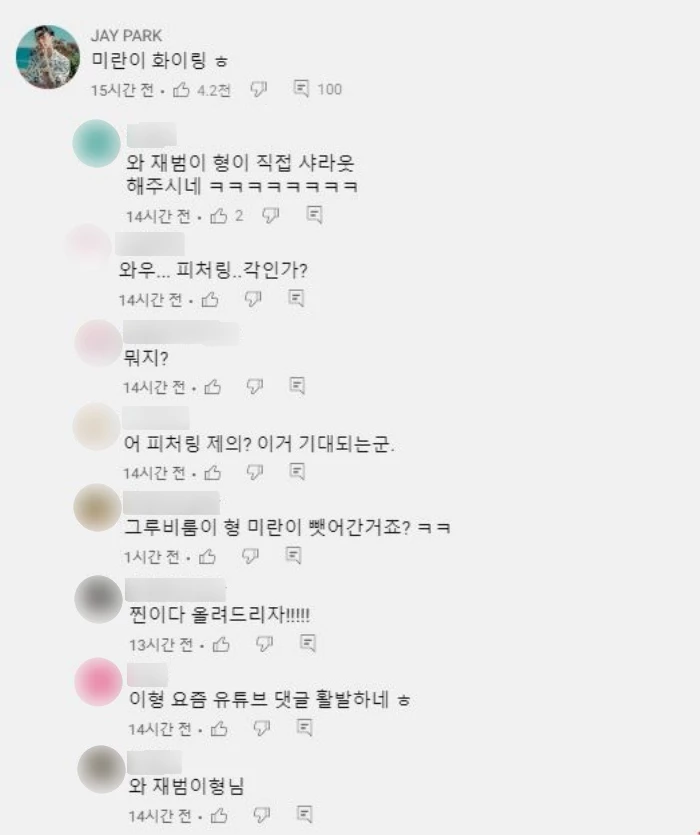This screenshot has height=835, width=700.
Task: Like JAY PARK's comment 미란이 화이팅
Action: [182, 90]
